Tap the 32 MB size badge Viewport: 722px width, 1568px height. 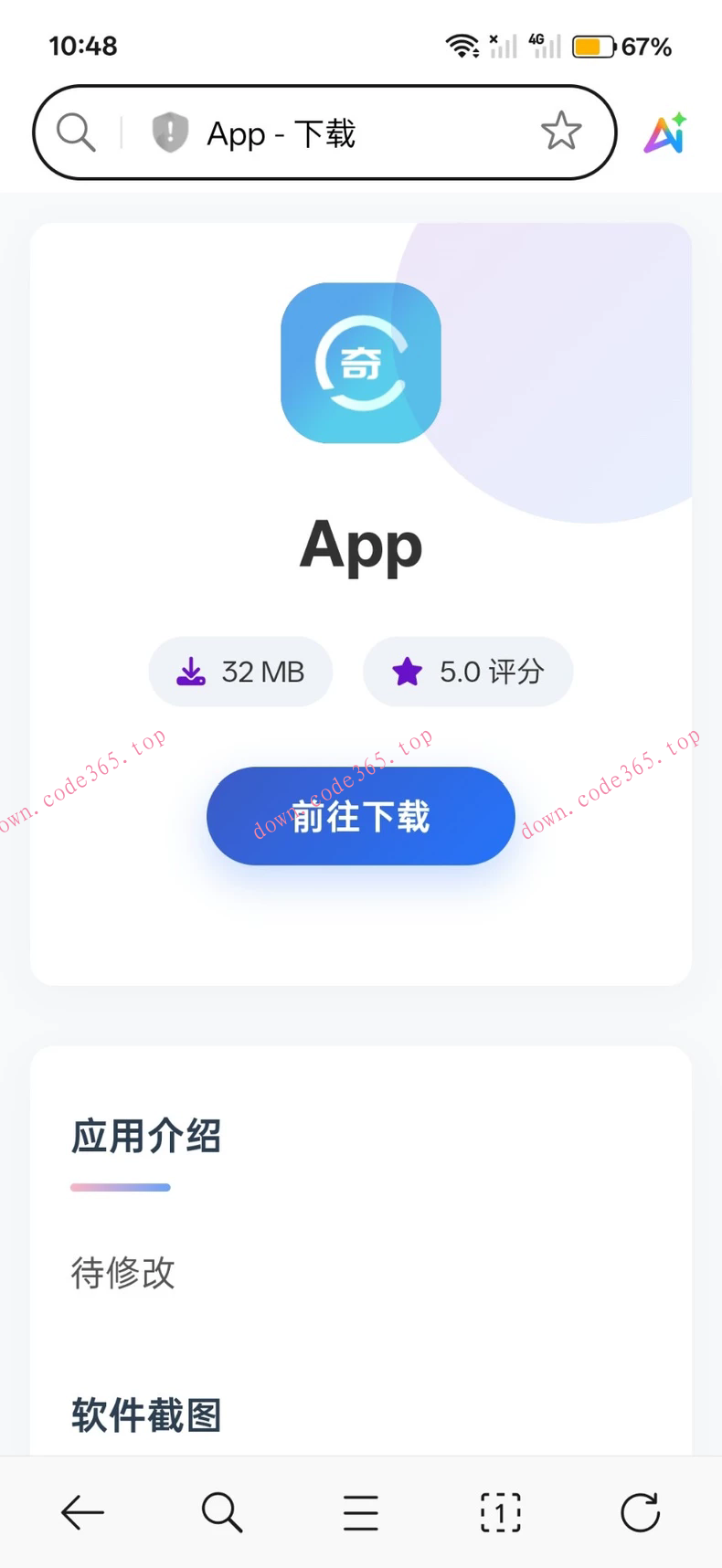click(x=241, y=672)
